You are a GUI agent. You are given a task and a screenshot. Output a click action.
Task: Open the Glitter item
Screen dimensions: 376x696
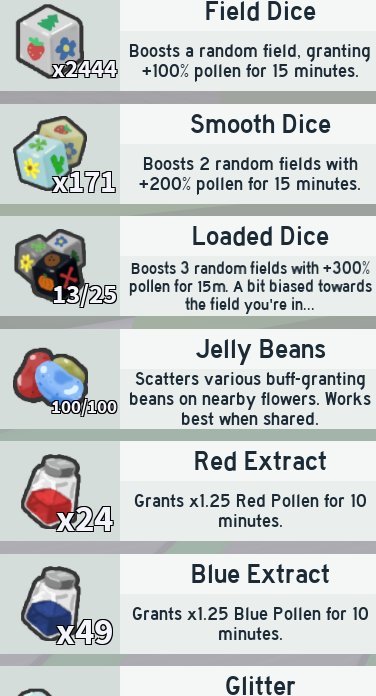point(188,681)
